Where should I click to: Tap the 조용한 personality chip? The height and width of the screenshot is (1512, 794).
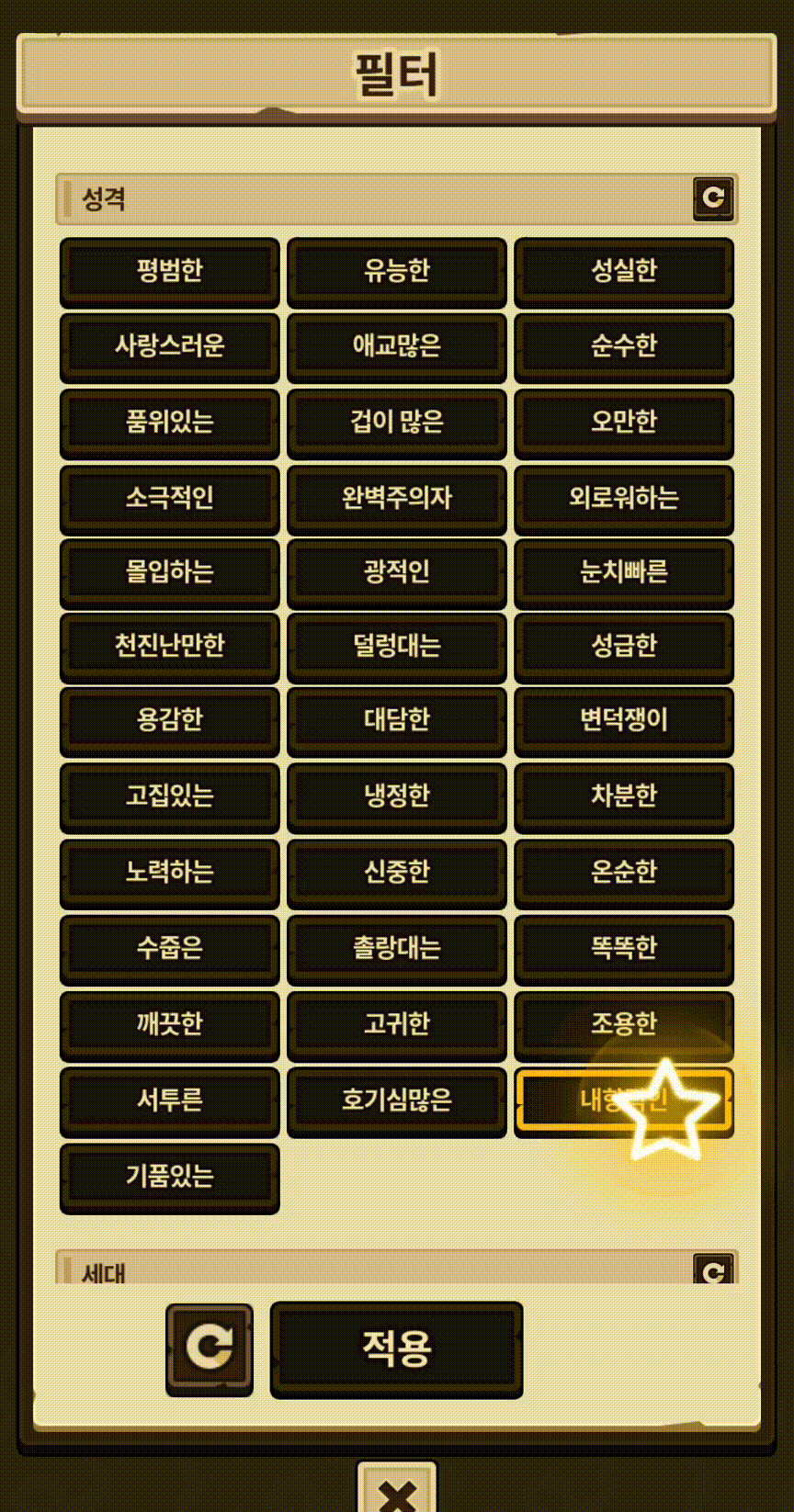click(624, 1026)
